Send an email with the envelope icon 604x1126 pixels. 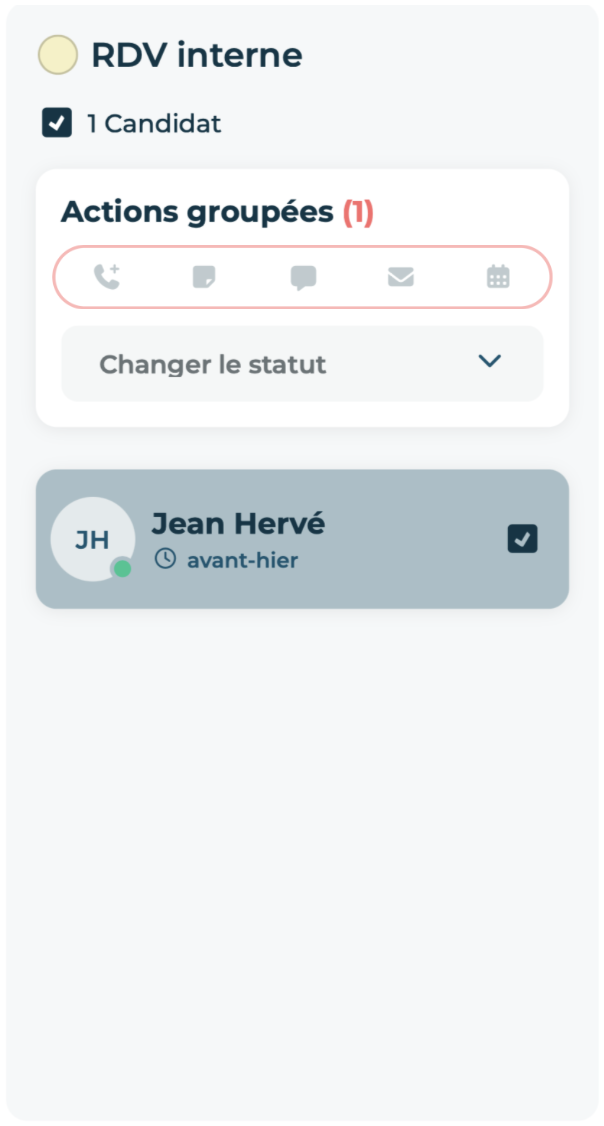400,277
